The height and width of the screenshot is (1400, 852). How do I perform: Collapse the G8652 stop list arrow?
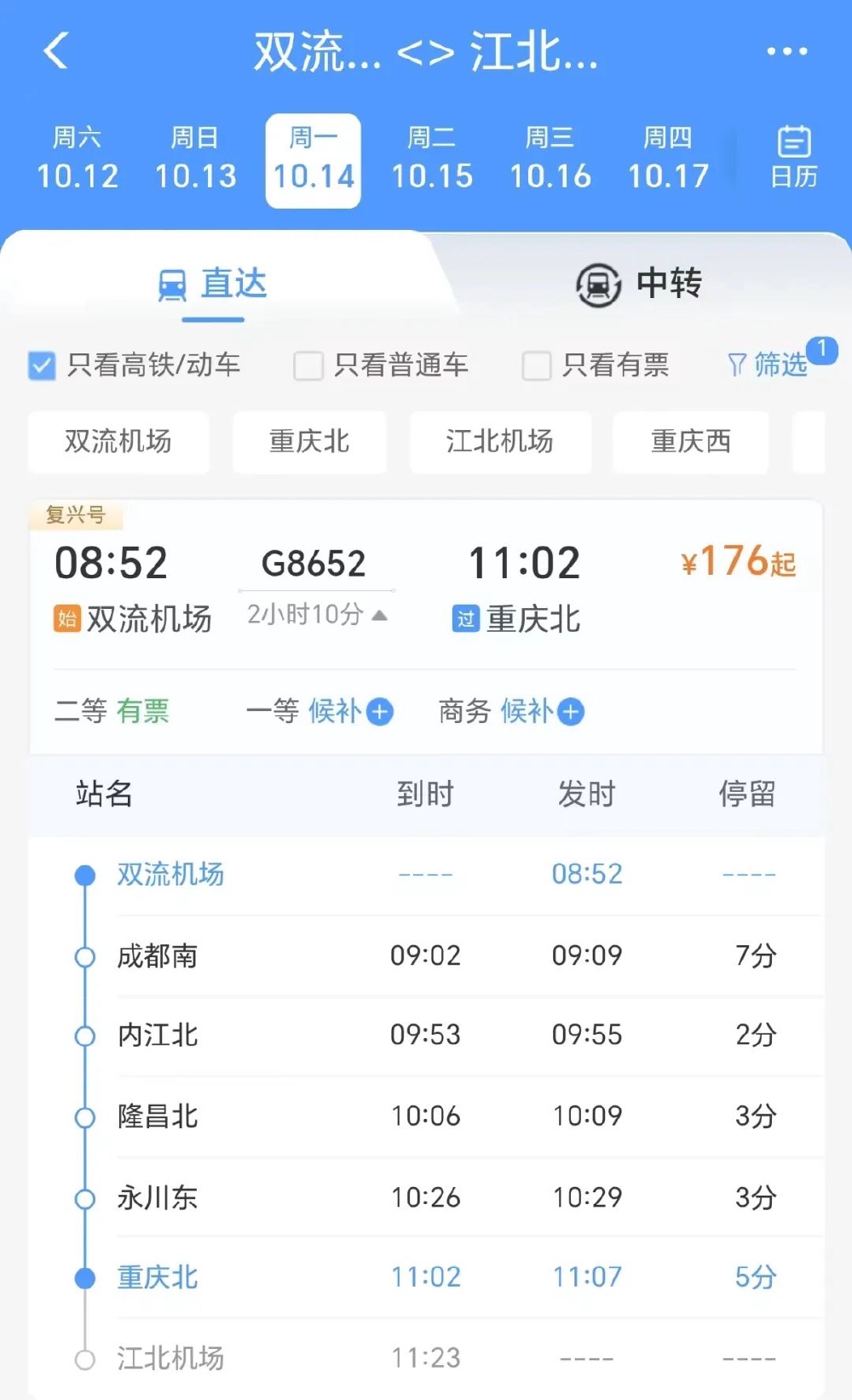(x=380, y=615)
